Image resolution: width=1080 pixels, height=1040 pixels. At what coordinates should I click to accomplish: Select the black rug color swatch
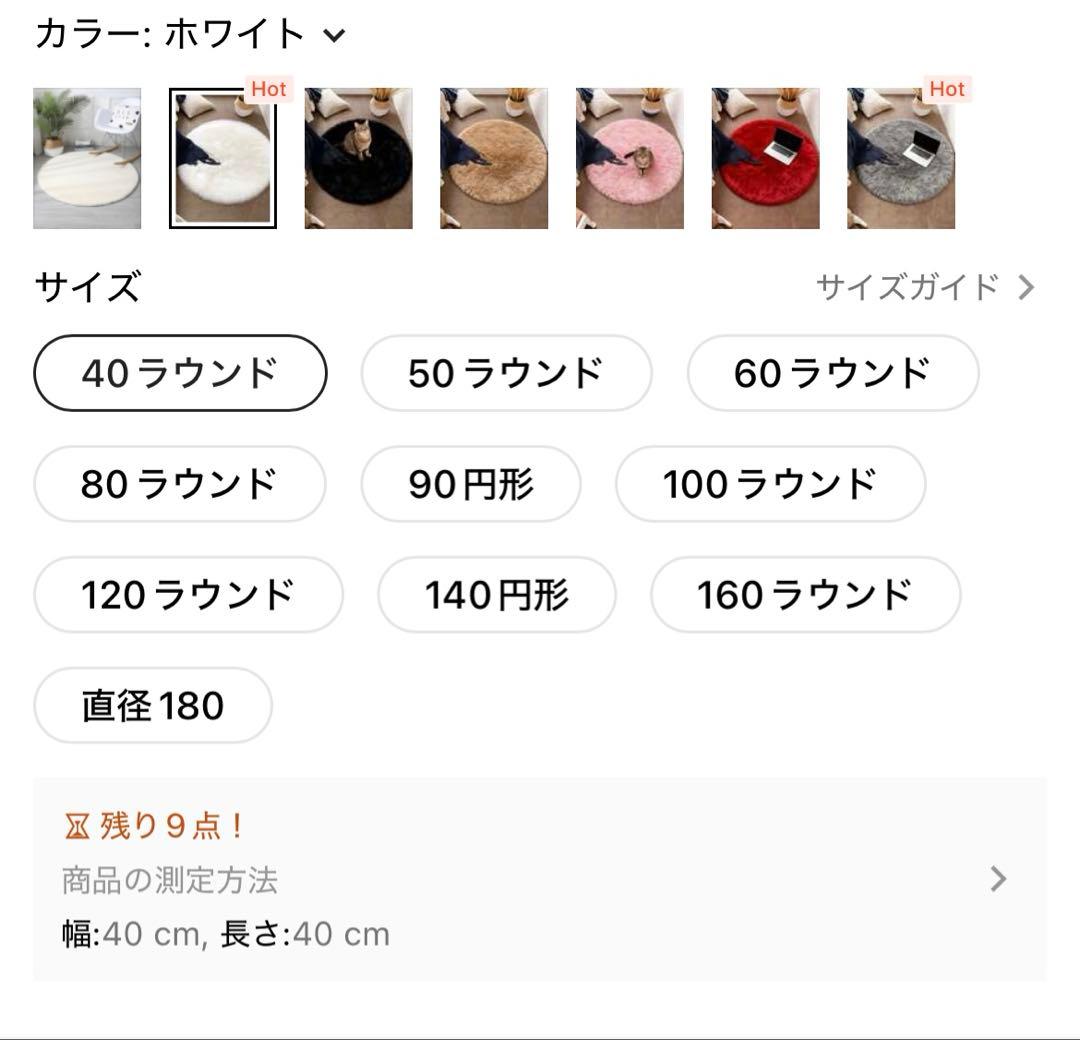358,158
